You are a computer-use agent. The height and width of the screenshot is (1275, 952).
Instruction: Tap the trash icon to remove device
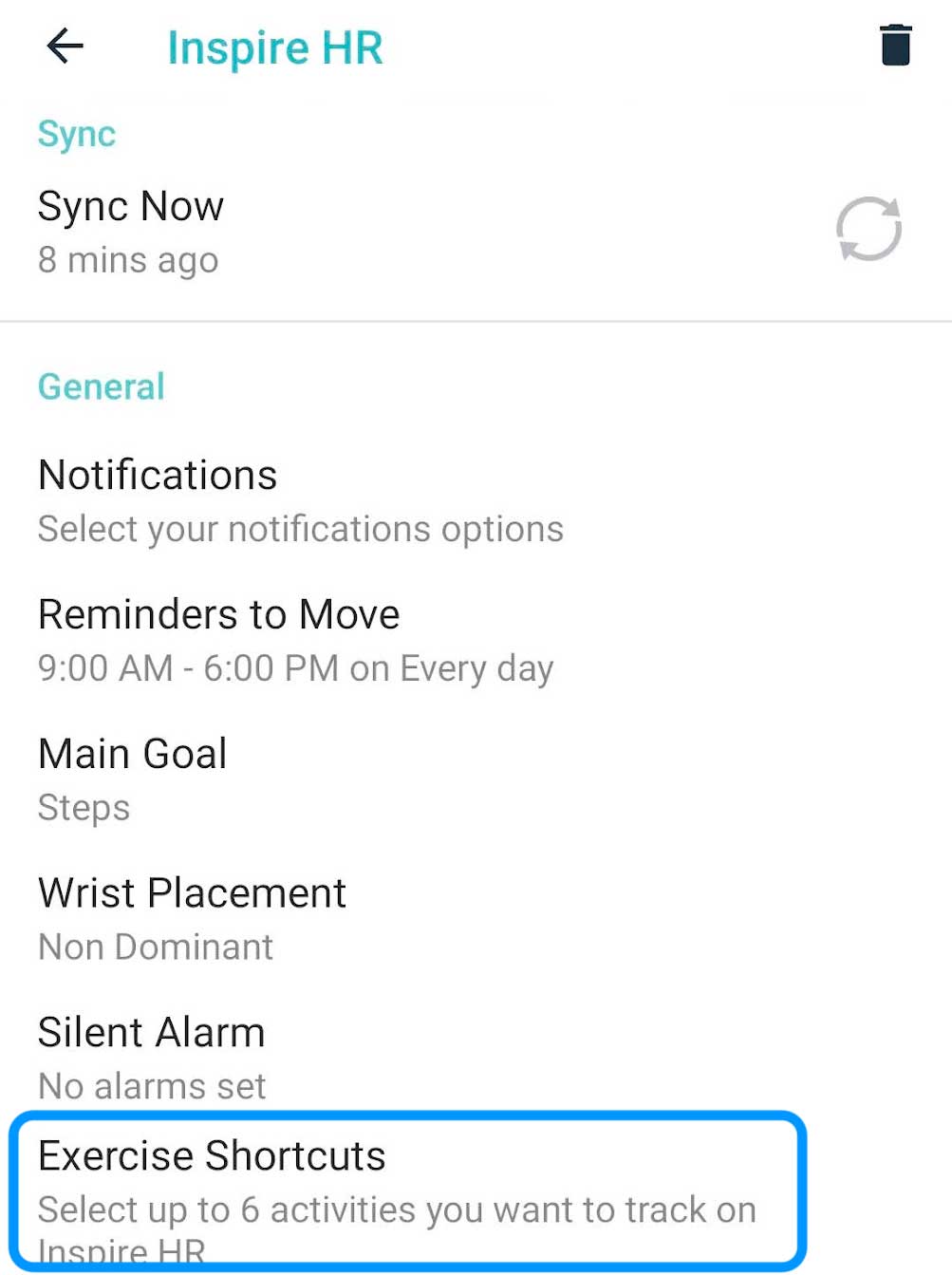[x=895, y=46]
